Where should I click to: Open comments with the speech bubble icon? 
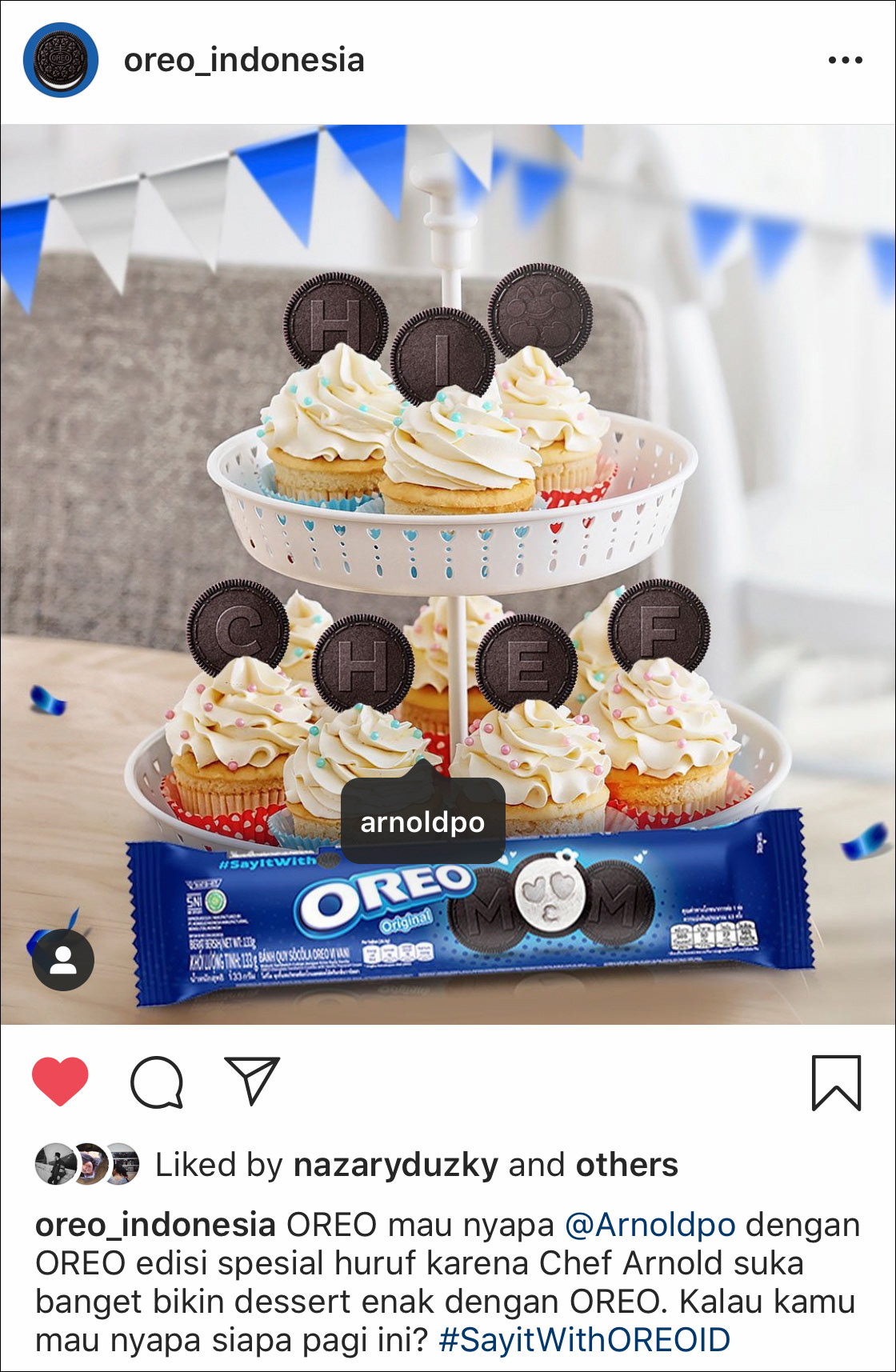(157, 1082)
